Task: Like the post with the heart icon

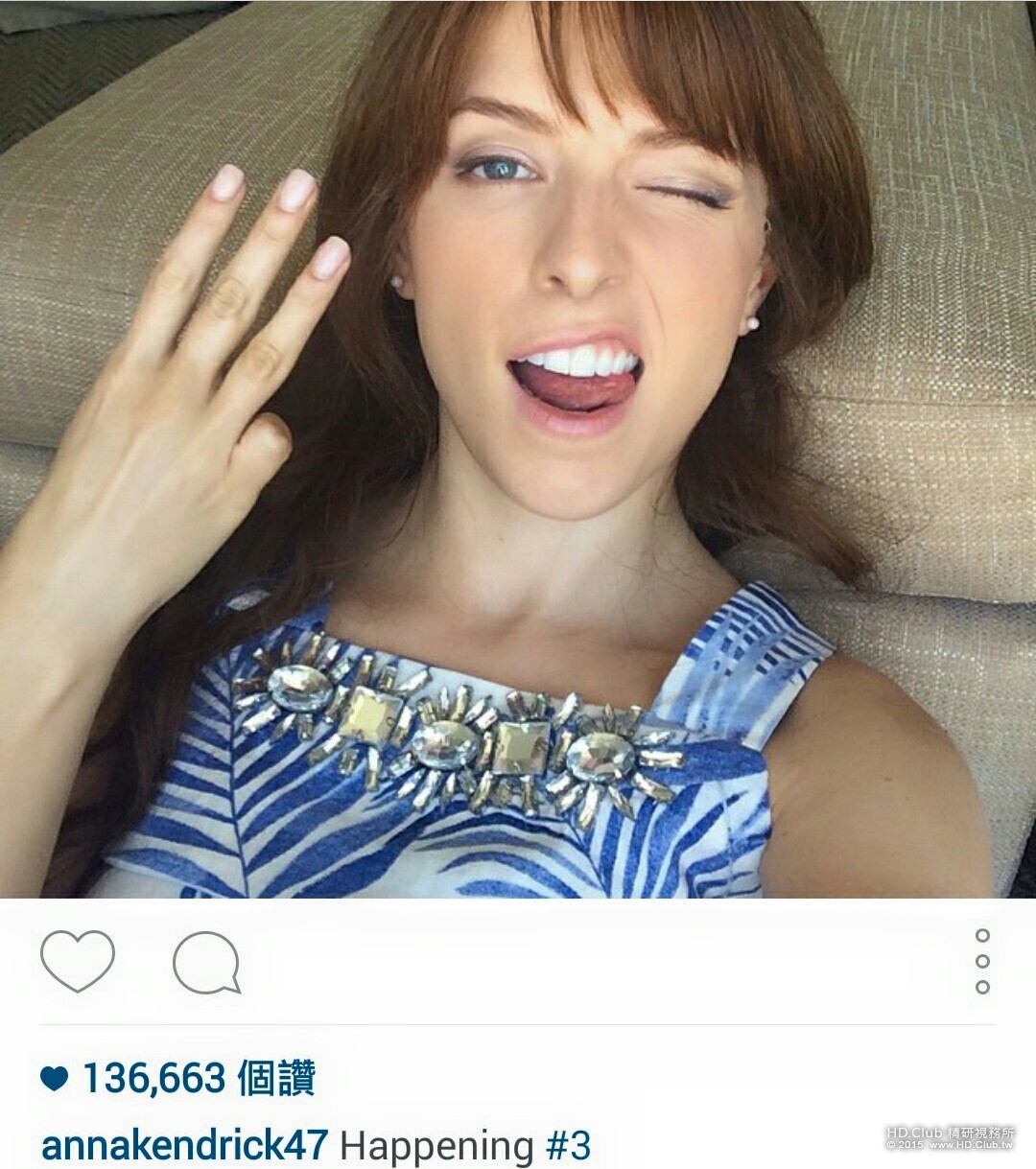Action: (x=78, y=961)
